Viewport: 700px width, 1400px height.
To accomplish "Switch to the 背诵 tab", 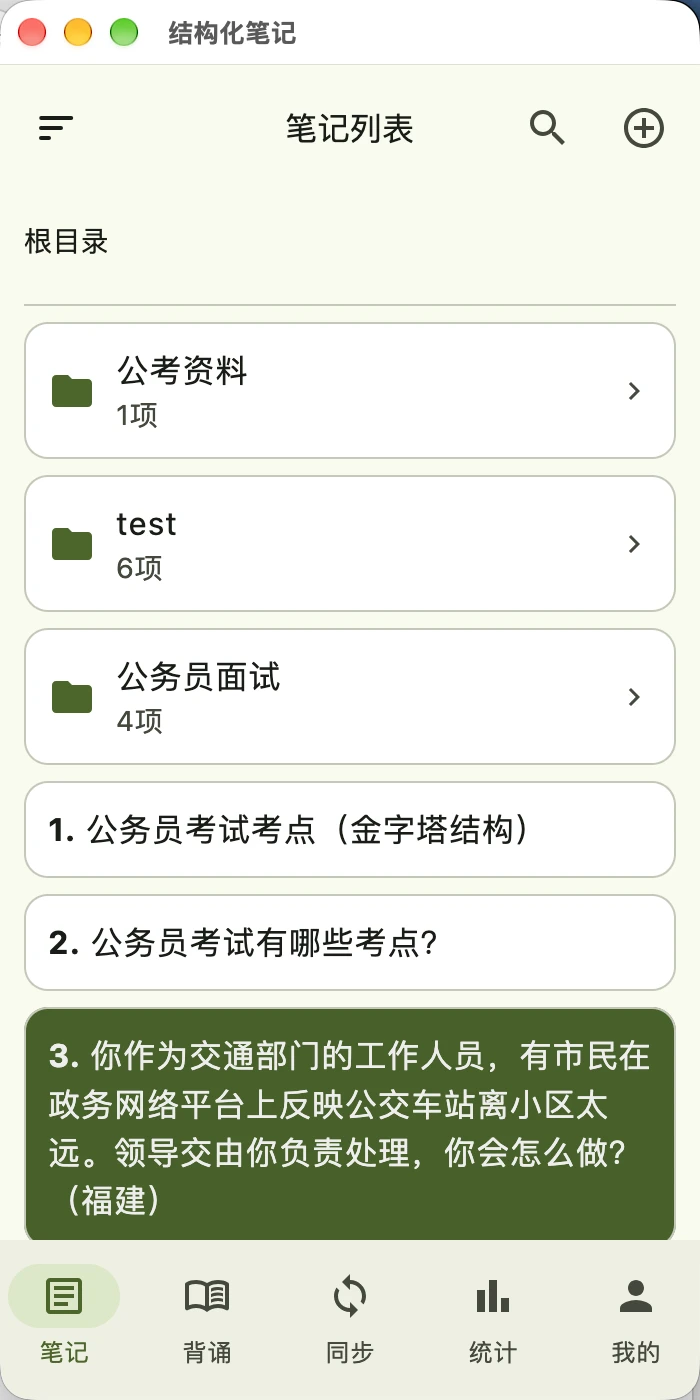I will coord(207,1320).
